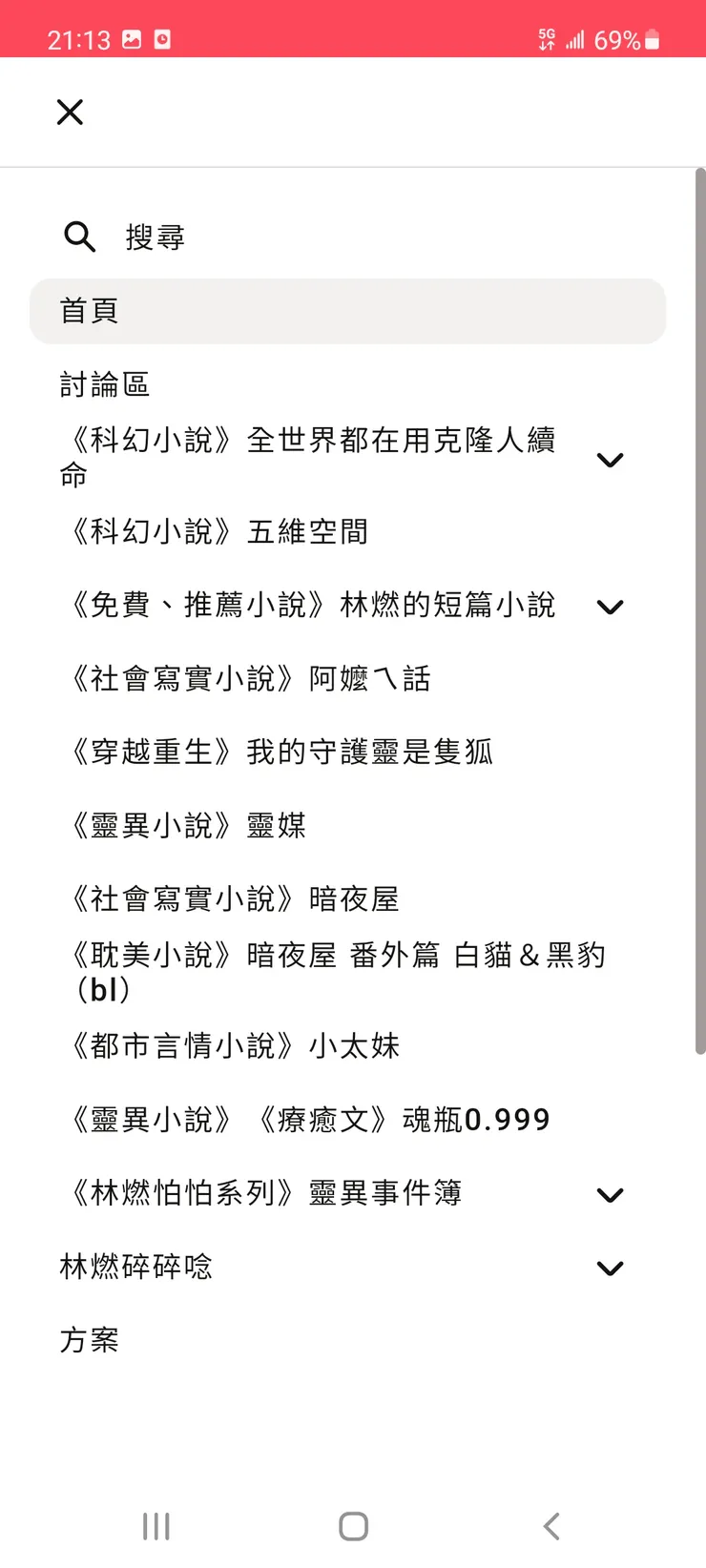Tap the home navigation button
The image size is (706, 1568).
(352, 1525)
